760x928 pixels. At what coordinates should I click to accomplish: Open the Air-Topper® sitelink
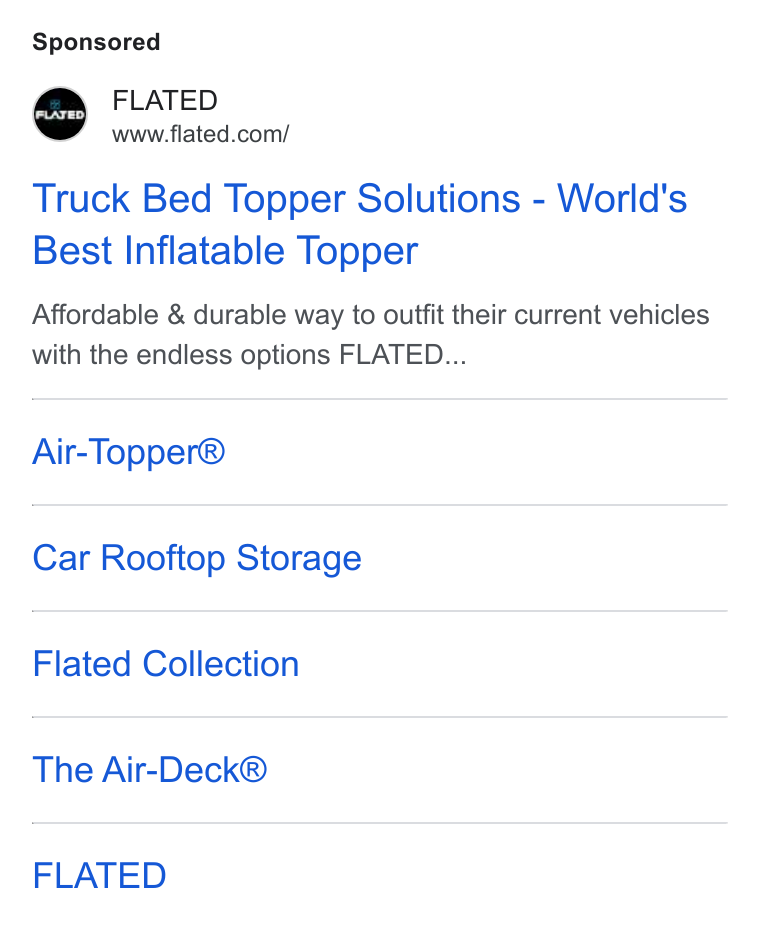tap(128, 452)
